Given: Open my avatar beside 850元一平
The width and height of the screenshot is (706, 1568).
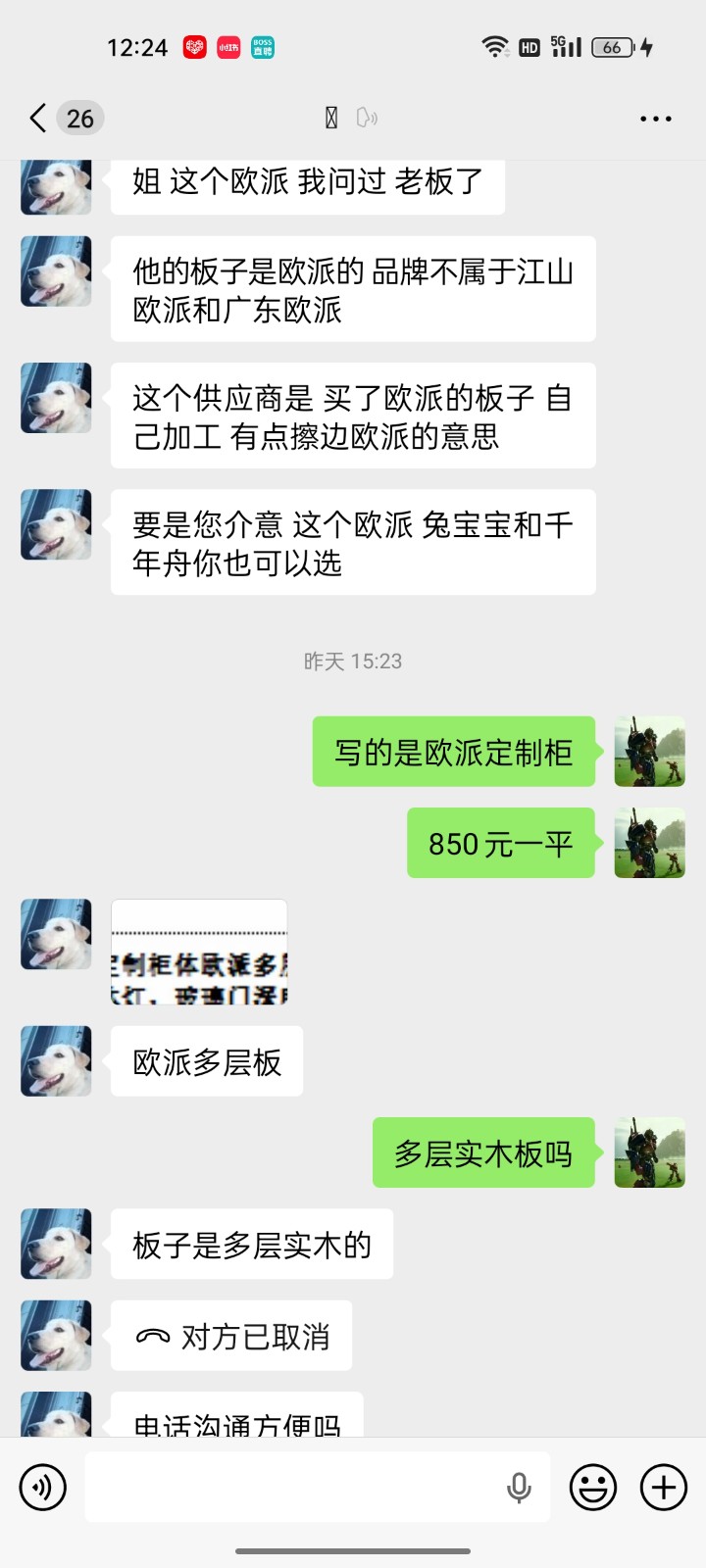Looking at the screenshot, I should 649,843.
